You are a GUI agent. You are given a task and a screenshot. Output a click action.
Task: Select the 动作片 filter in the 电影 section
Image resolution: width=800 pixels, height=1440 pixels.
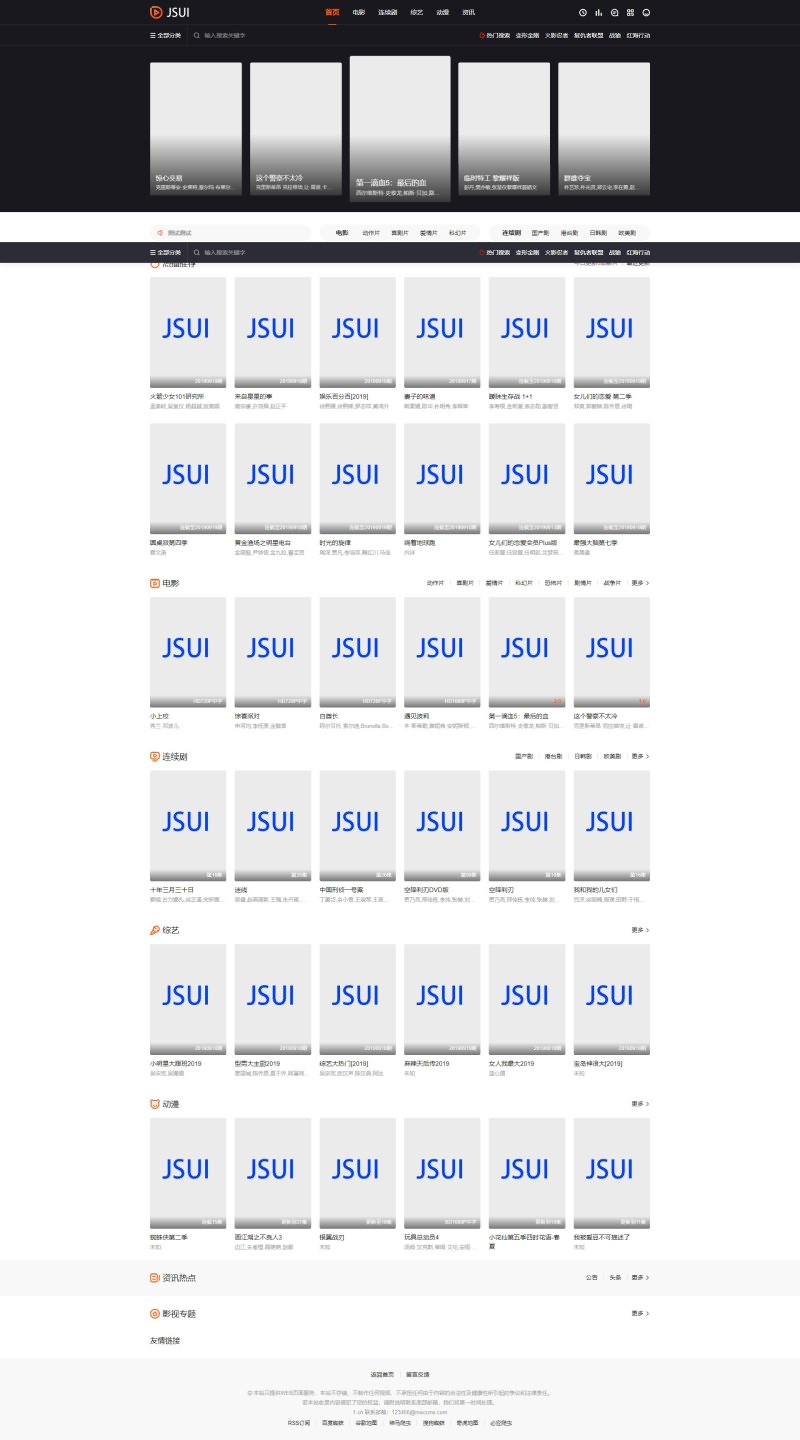pyautogui.click(x=435, y=583)
